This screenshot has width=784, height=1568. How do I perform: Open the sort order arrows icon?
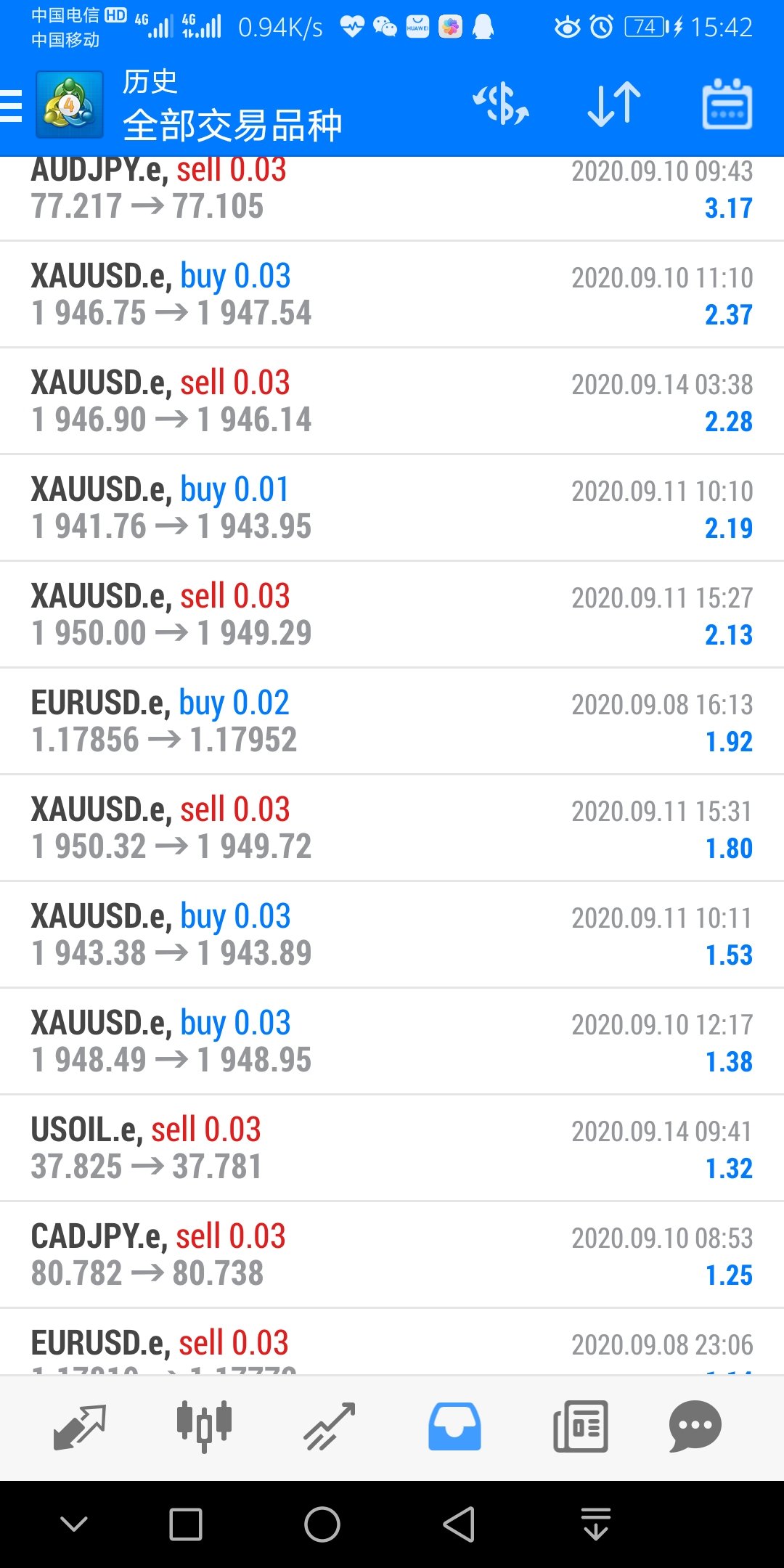point(614,105)
